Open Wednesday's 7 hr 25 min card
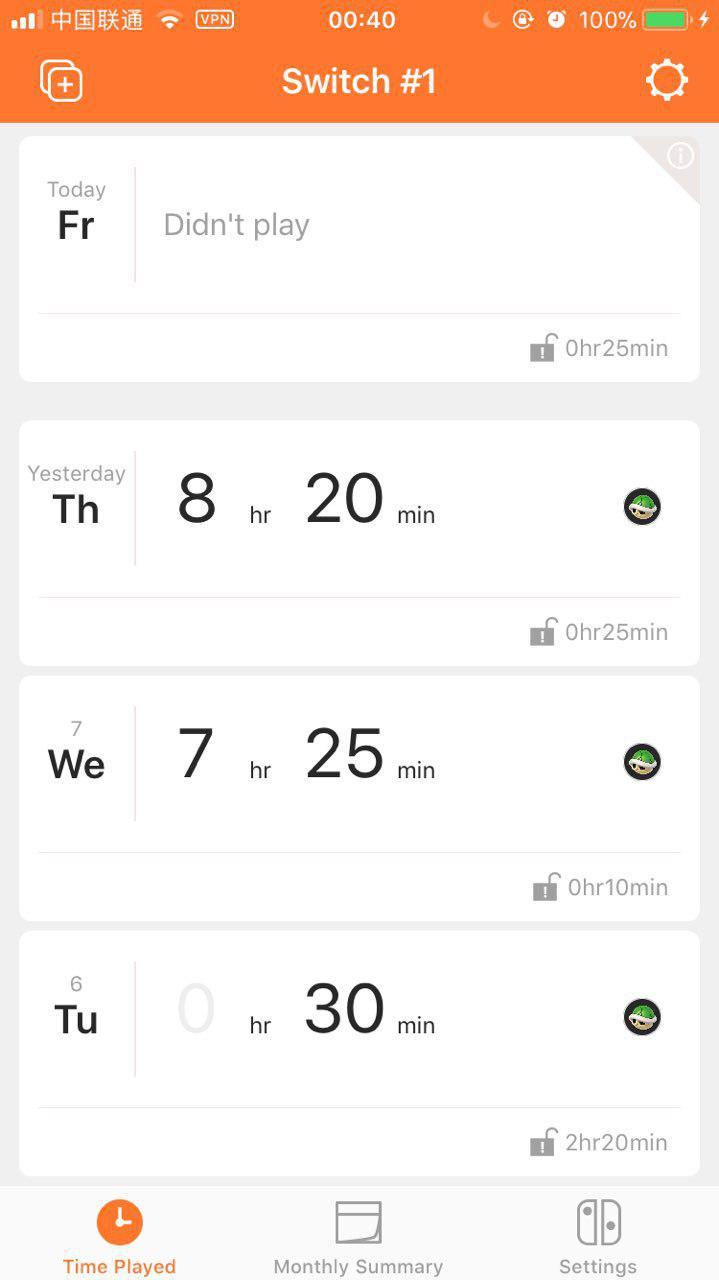This screenshot has width=719, height=1280. point(359,797)
